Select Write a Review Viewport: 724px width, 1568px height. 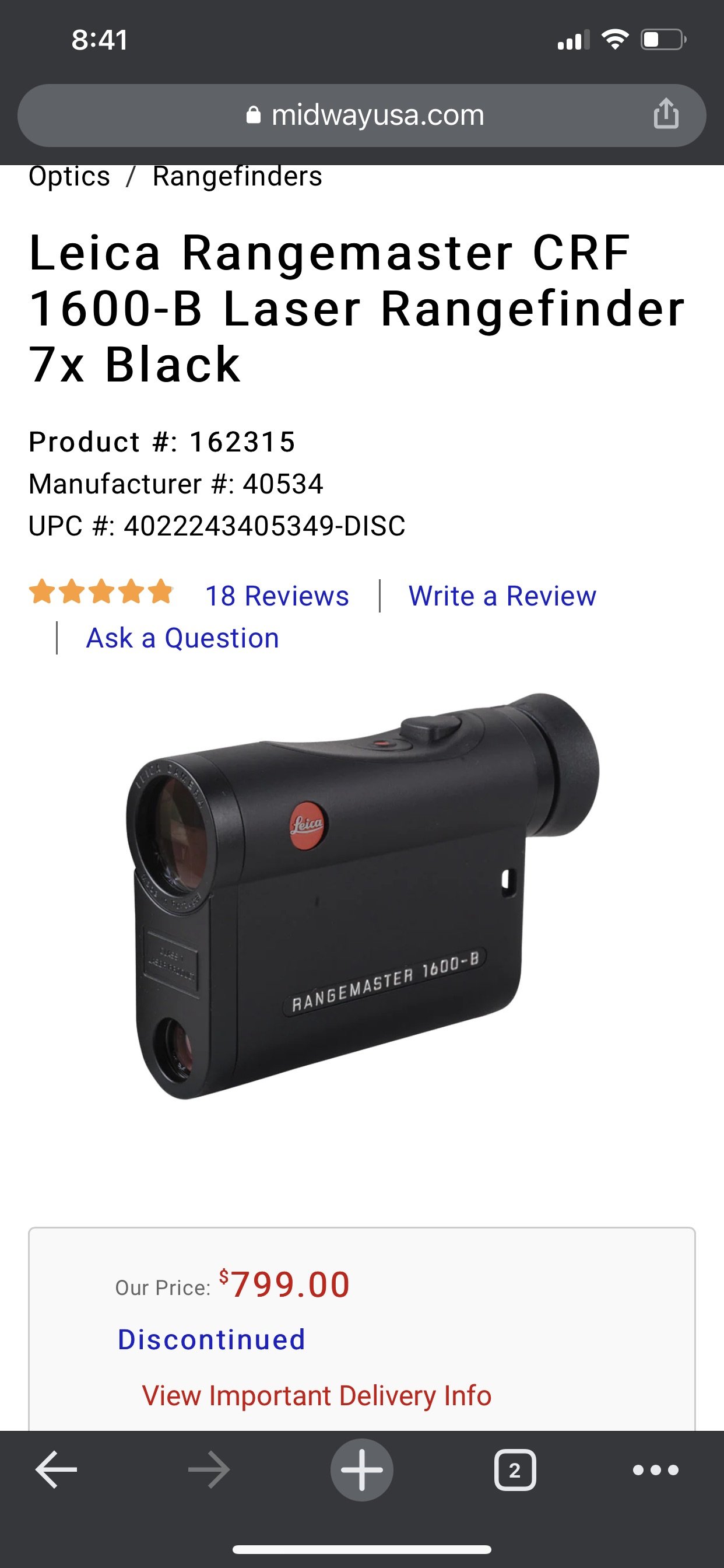click(x=502, y=596)
